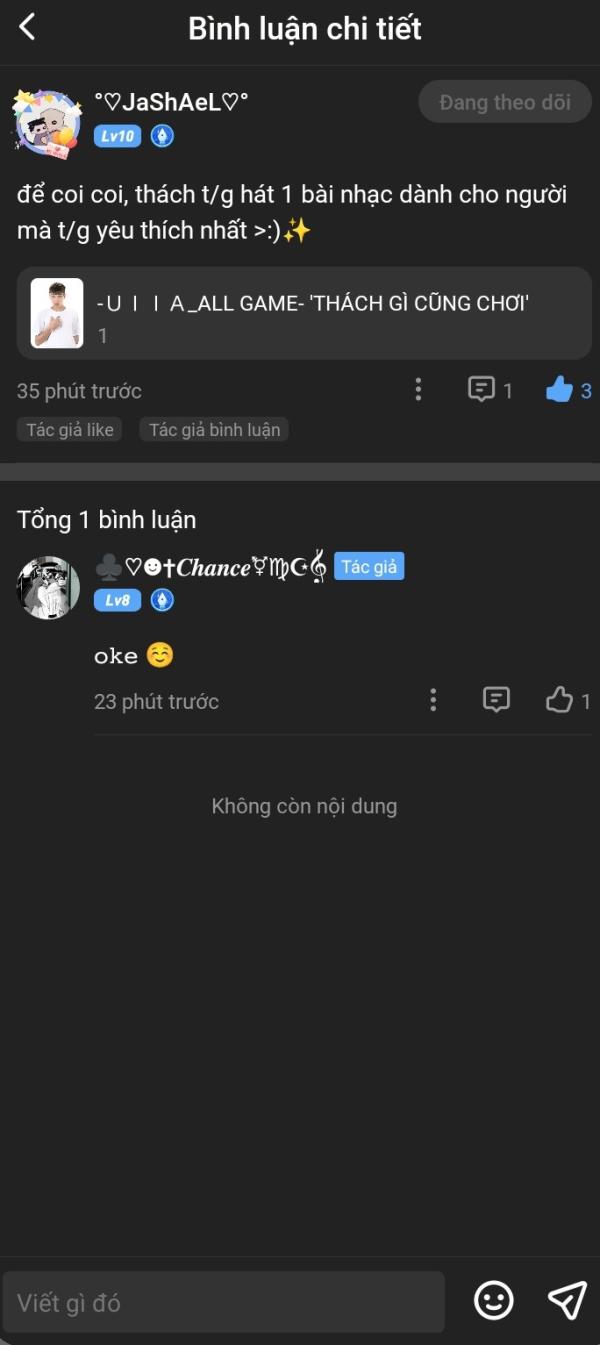Open more options on the 'oke' reply
The image size is (600, 1345).
[433, 700]
